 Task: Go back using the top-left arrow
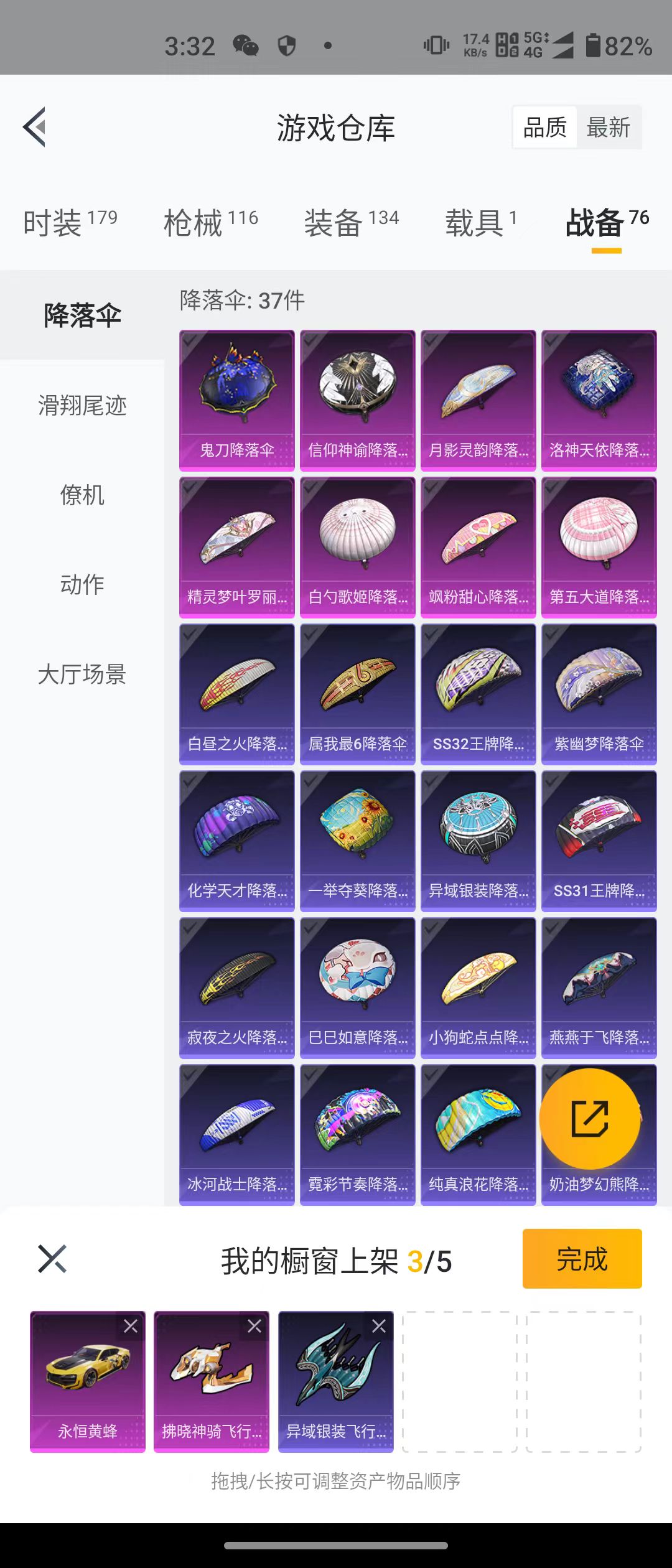tap(35, 127)
